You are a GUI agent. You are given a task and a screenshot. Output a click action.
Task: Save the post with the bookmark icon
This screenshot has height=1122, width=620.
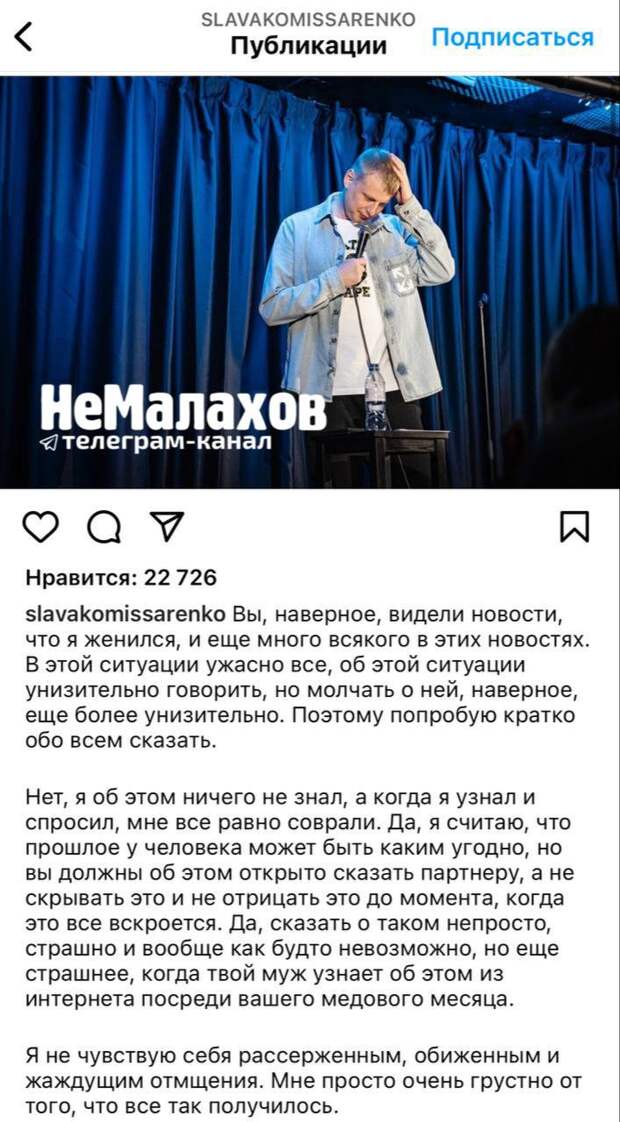(x=574, y=527)
